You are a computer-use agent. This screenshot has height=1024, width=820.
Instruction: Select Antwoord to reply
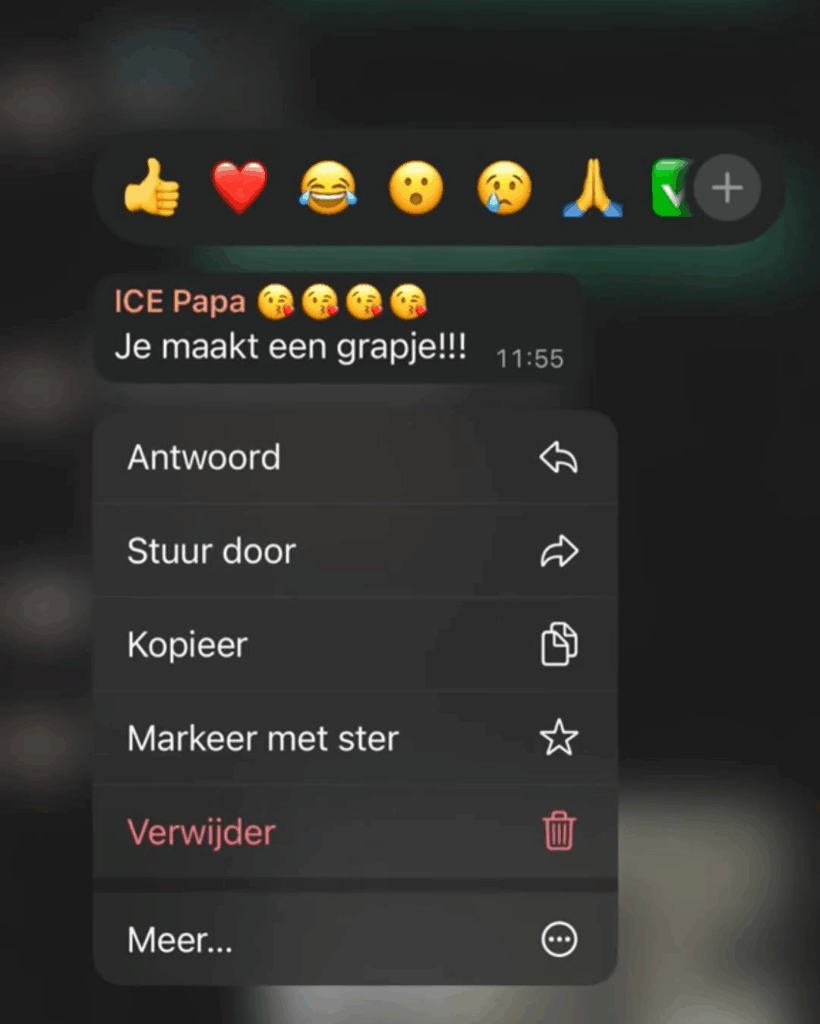point(354,458)
